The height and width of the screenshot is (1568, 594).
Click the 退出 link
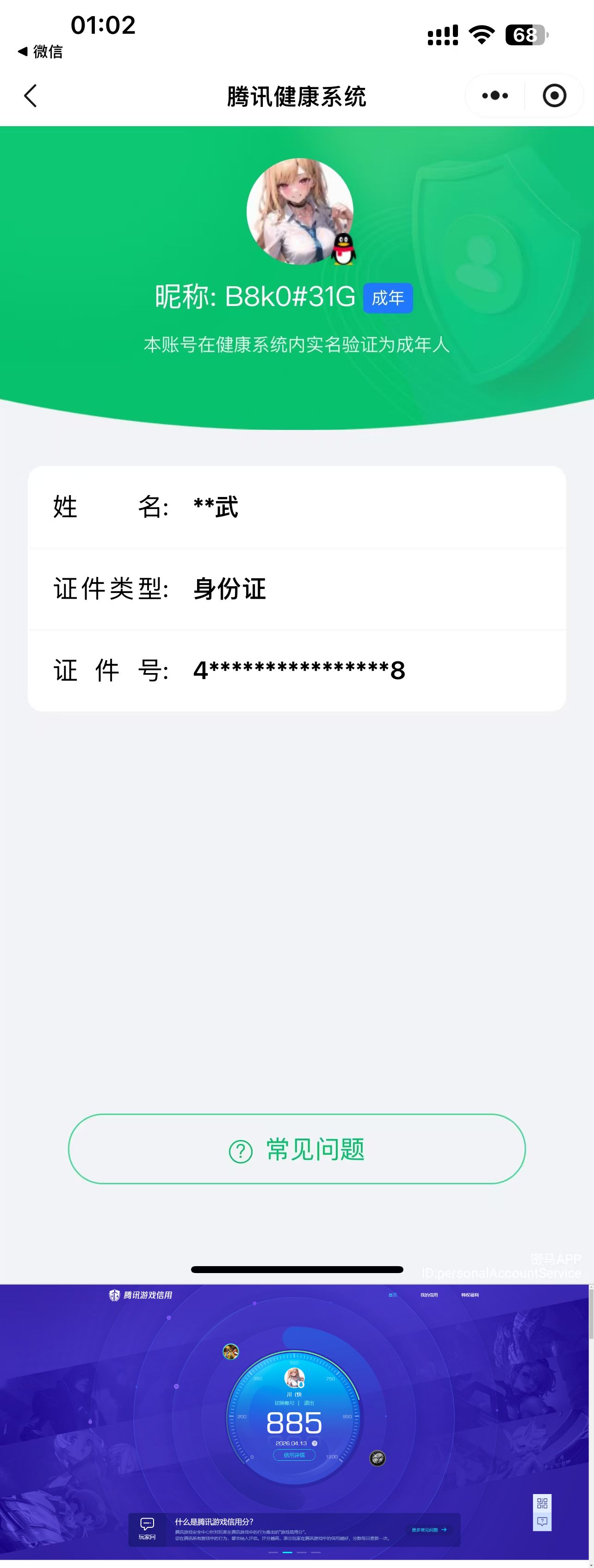[x=309, y=1403]
